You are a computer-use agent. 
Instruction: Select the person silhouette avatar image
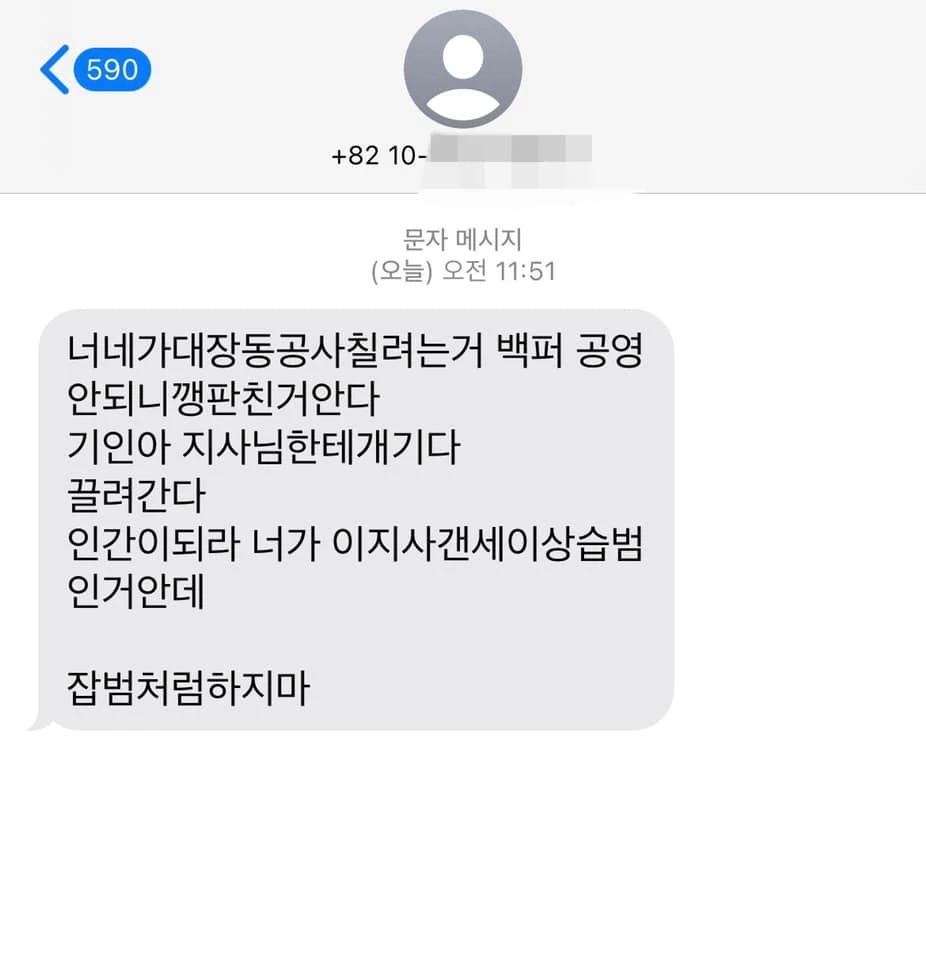click(462, 67)
